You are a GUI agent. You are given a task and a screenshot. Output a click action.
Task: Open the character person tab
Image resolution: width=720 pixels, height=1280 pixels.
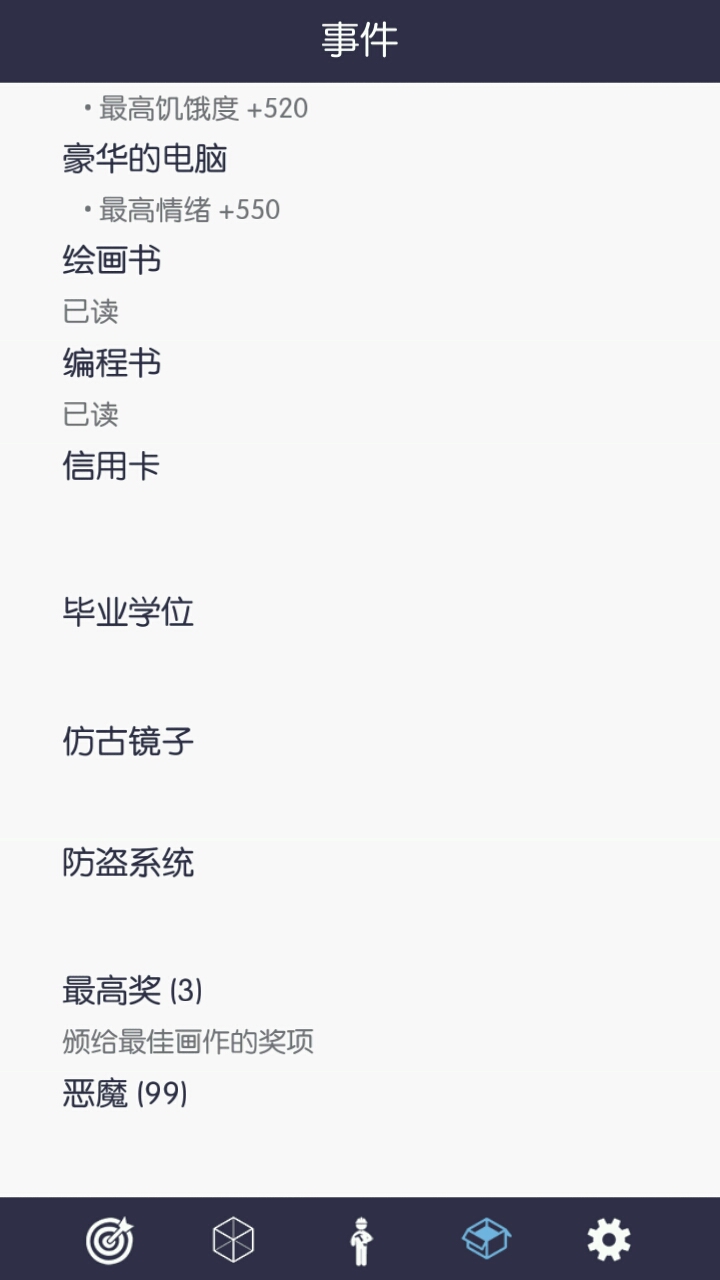[x=360, y=1241]
